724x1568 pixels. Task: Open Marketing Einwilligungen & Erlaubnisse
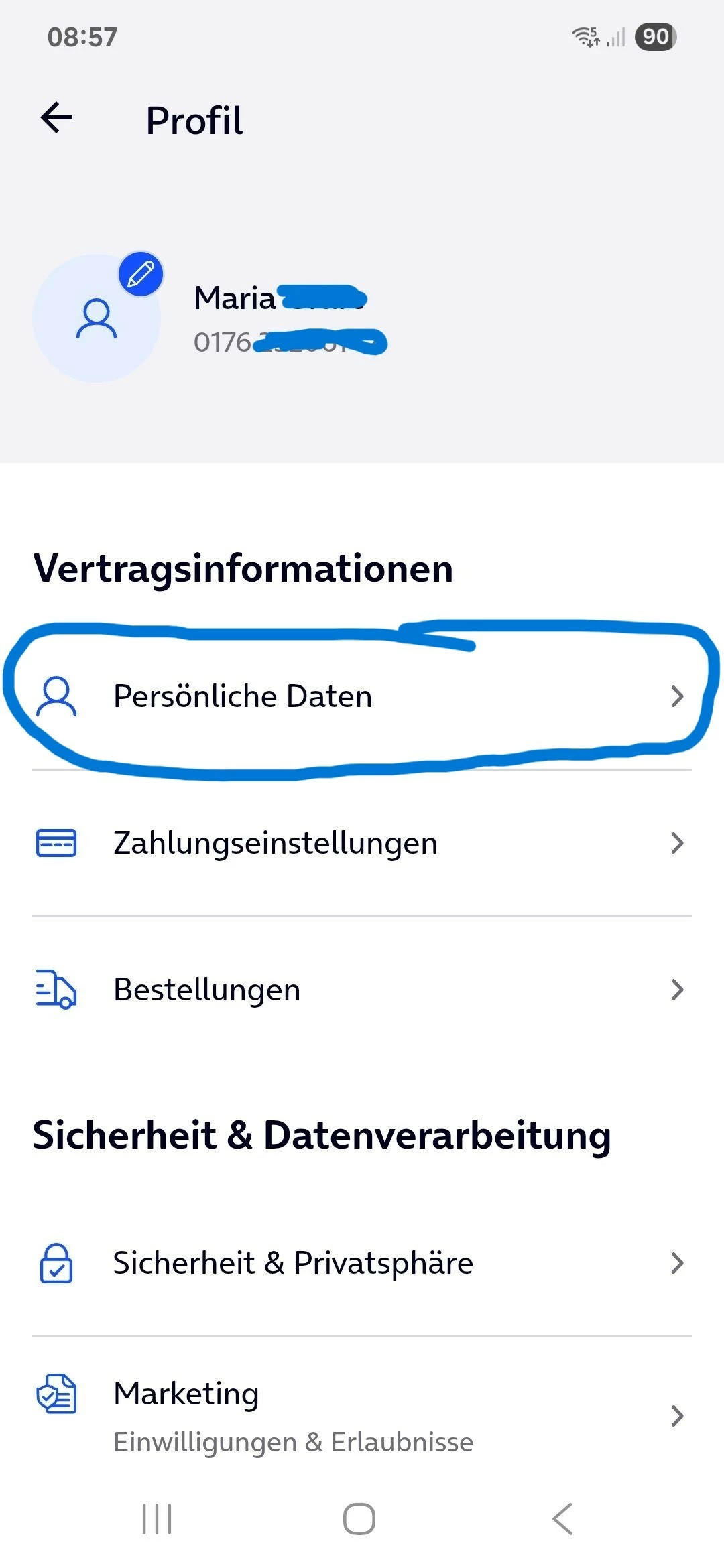pos(362,1415)
